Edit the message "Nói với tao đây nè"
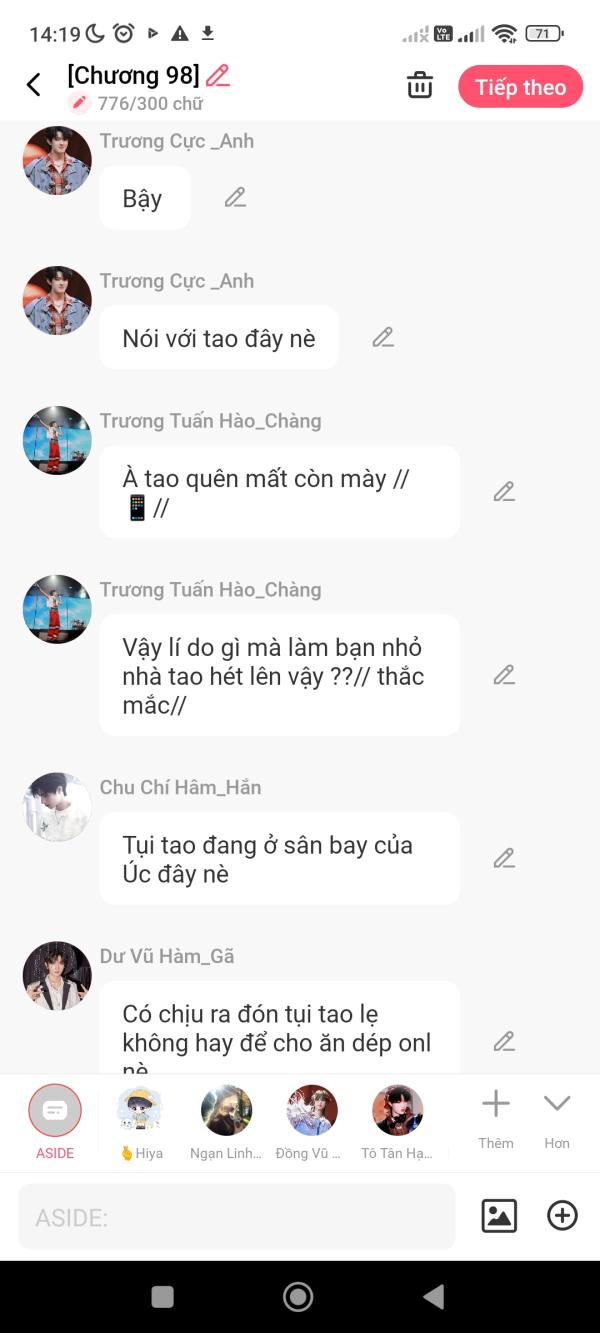This screenshot has height=1333, width=600. (x=383, y=338)
